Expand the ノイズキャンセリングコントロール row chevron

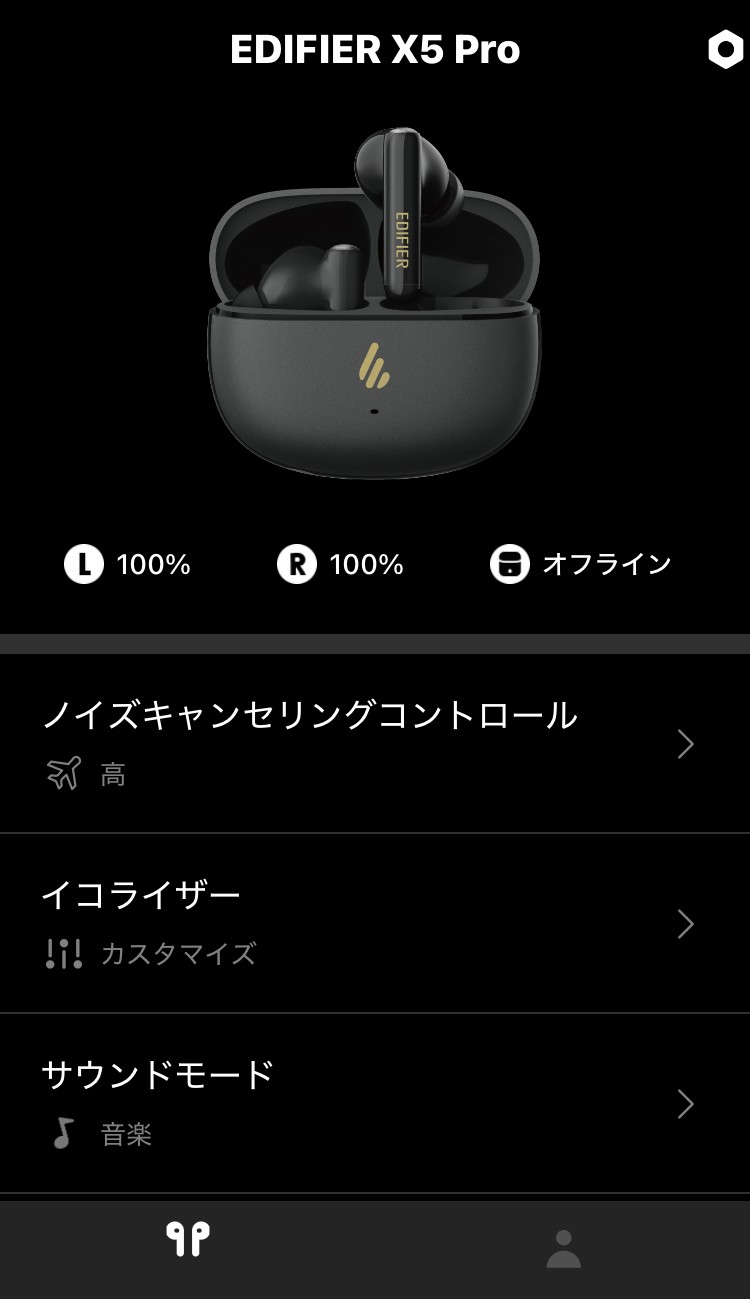point(686,744)
